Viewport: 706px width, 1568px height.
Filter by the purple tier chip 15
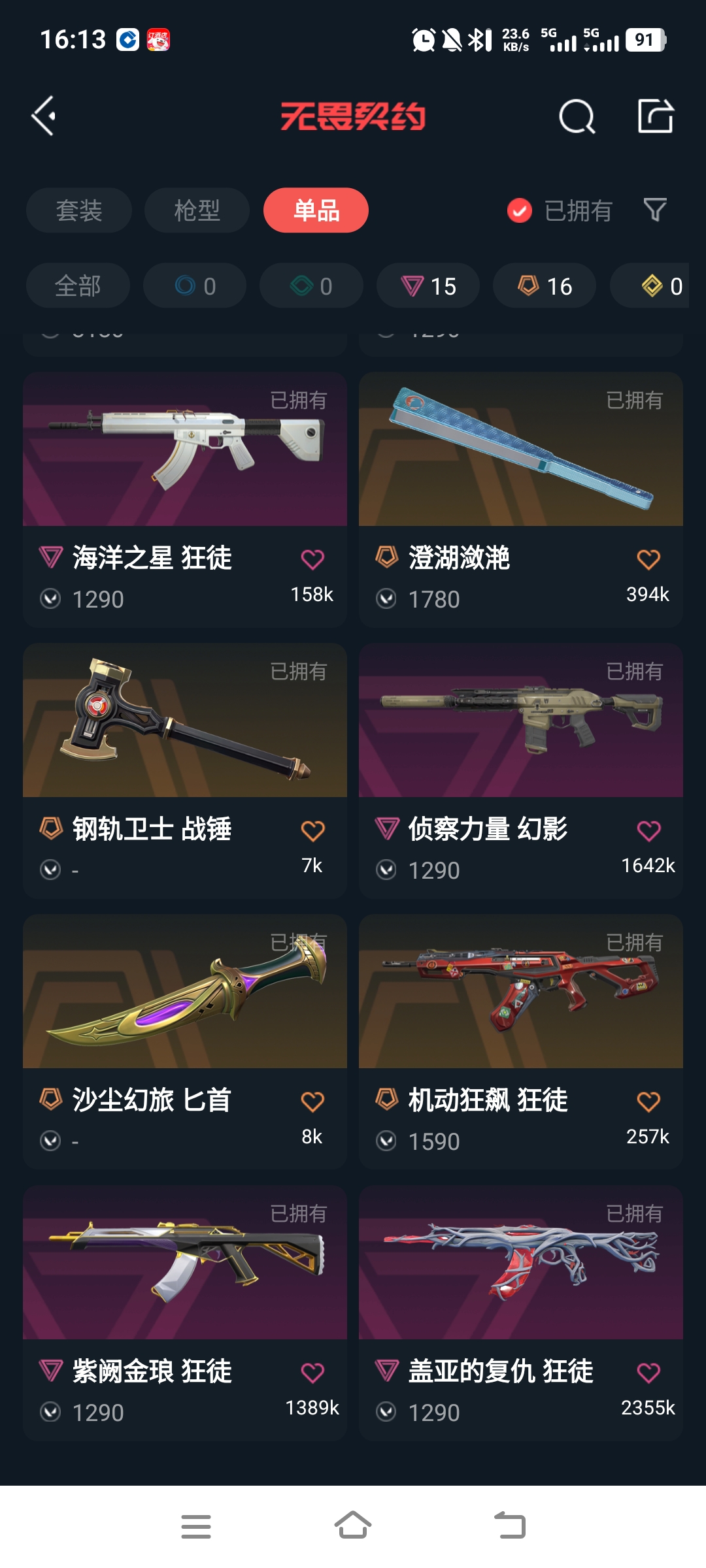[x=428, y=286]
